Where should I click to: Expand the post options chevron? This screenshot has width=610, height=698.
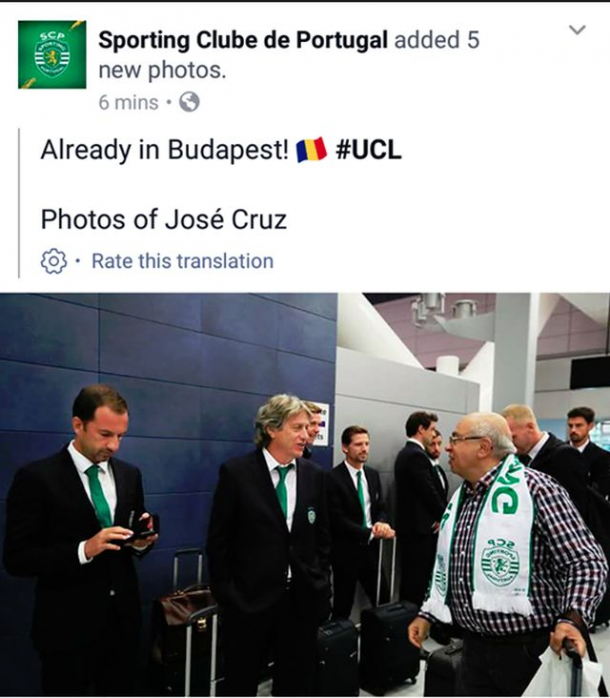coord(577,30)
